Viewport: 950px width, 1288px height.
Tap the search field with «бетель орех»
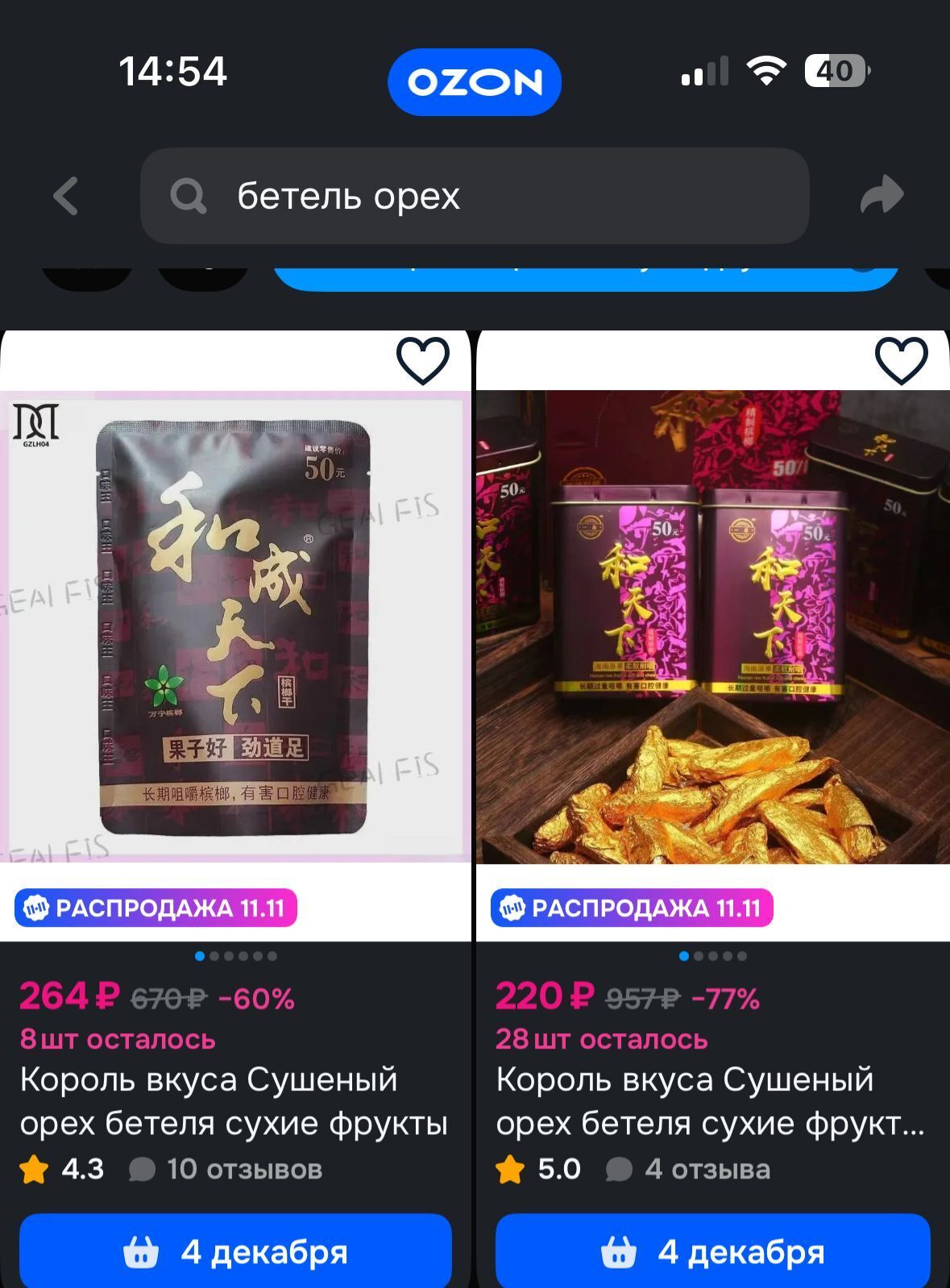tap(474, 196)
